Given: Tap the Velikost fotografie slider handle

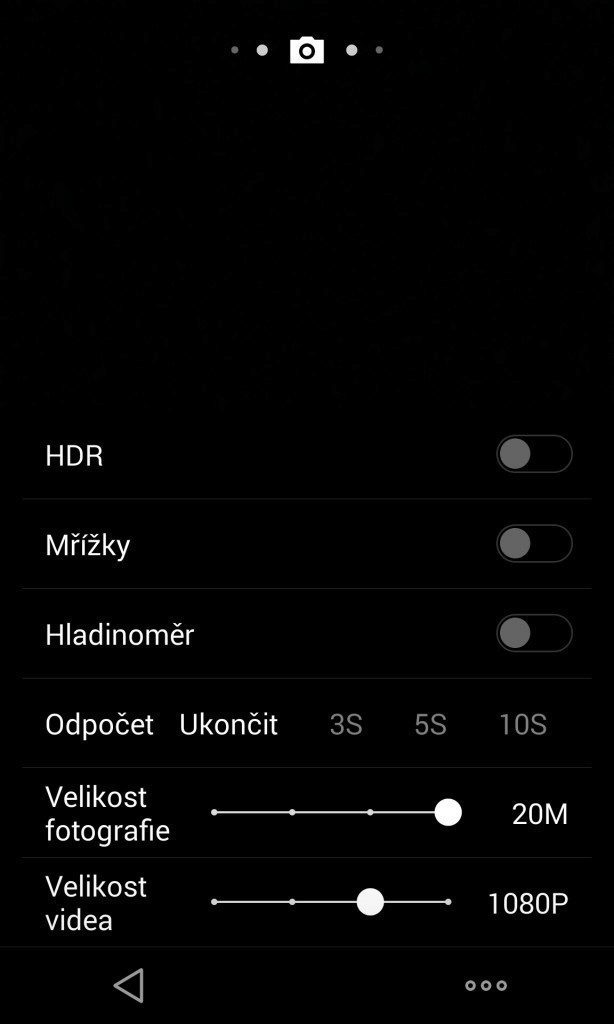Looking at the screenshot, I should pos(448,812).
